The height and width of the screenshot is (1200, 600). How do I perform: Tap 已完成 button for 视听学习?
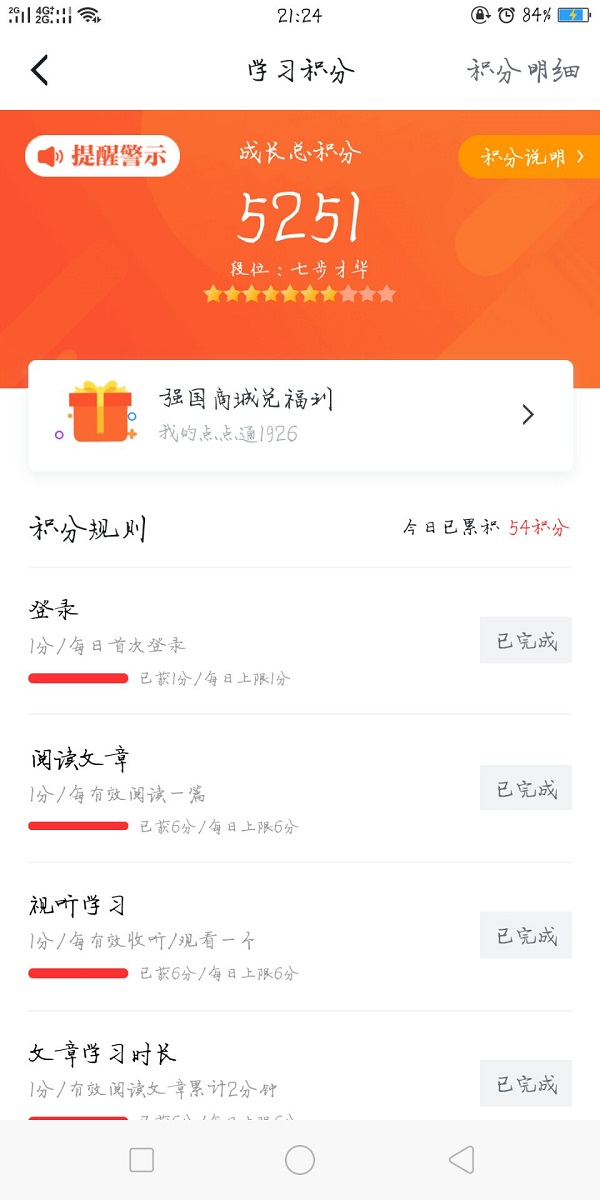pyautogui.click(x=526, y=935)
